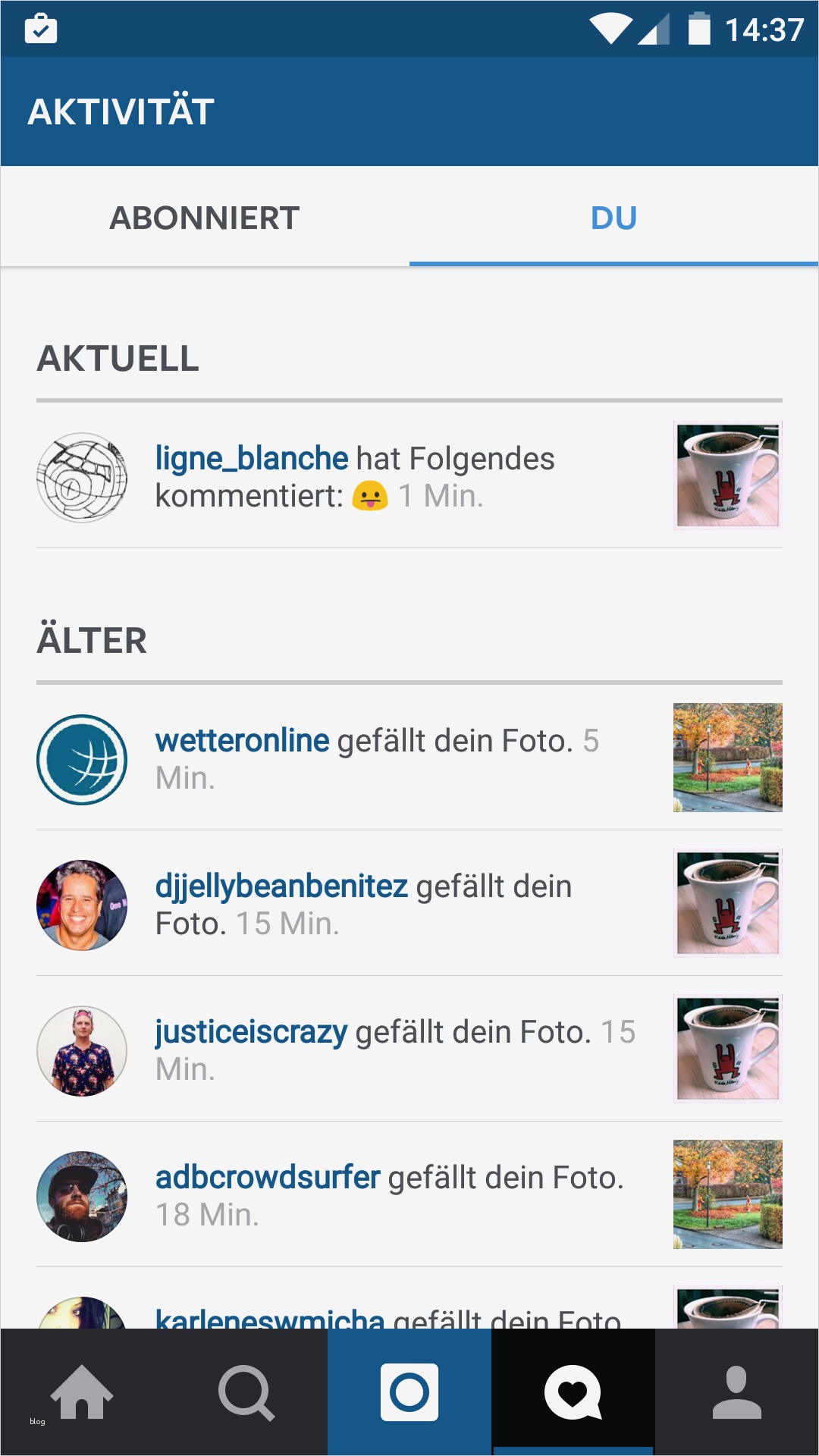Open the justiceiscrazy username link

[x=251, y=1032]
